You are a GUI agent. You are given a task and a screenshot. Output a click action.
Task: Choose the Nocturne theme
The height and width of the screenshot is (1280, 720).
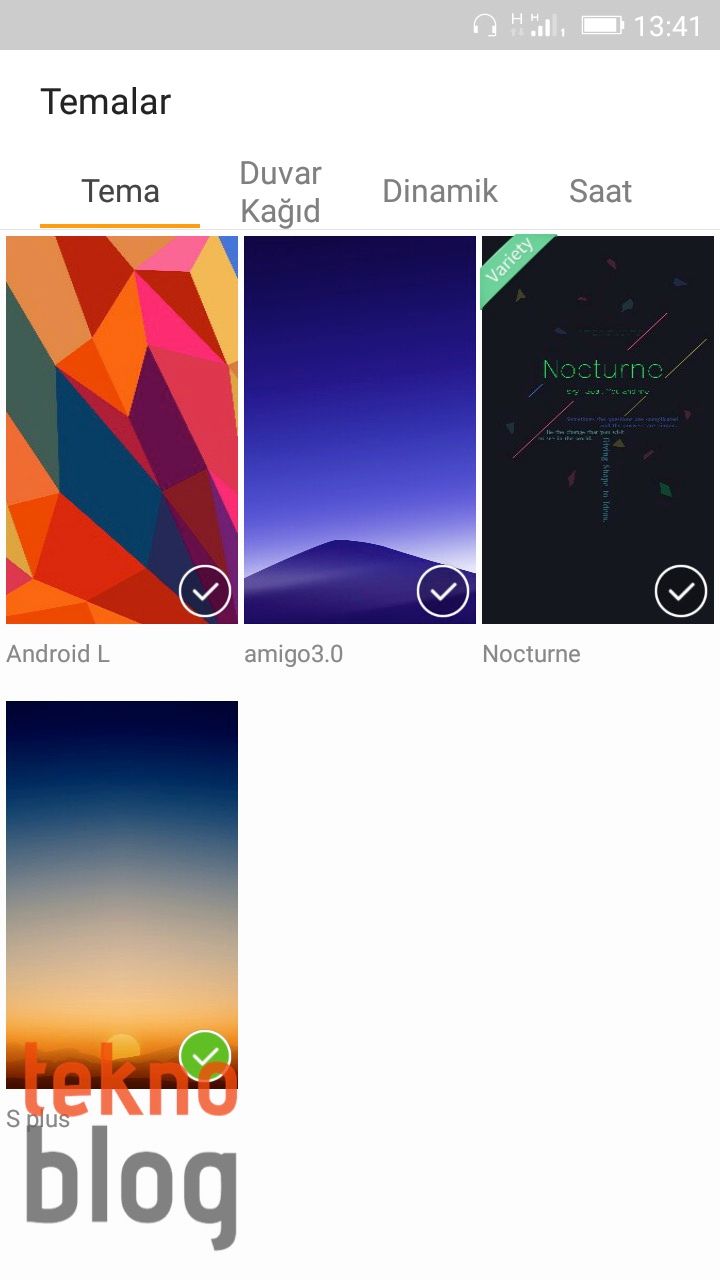tap(598, 430)
